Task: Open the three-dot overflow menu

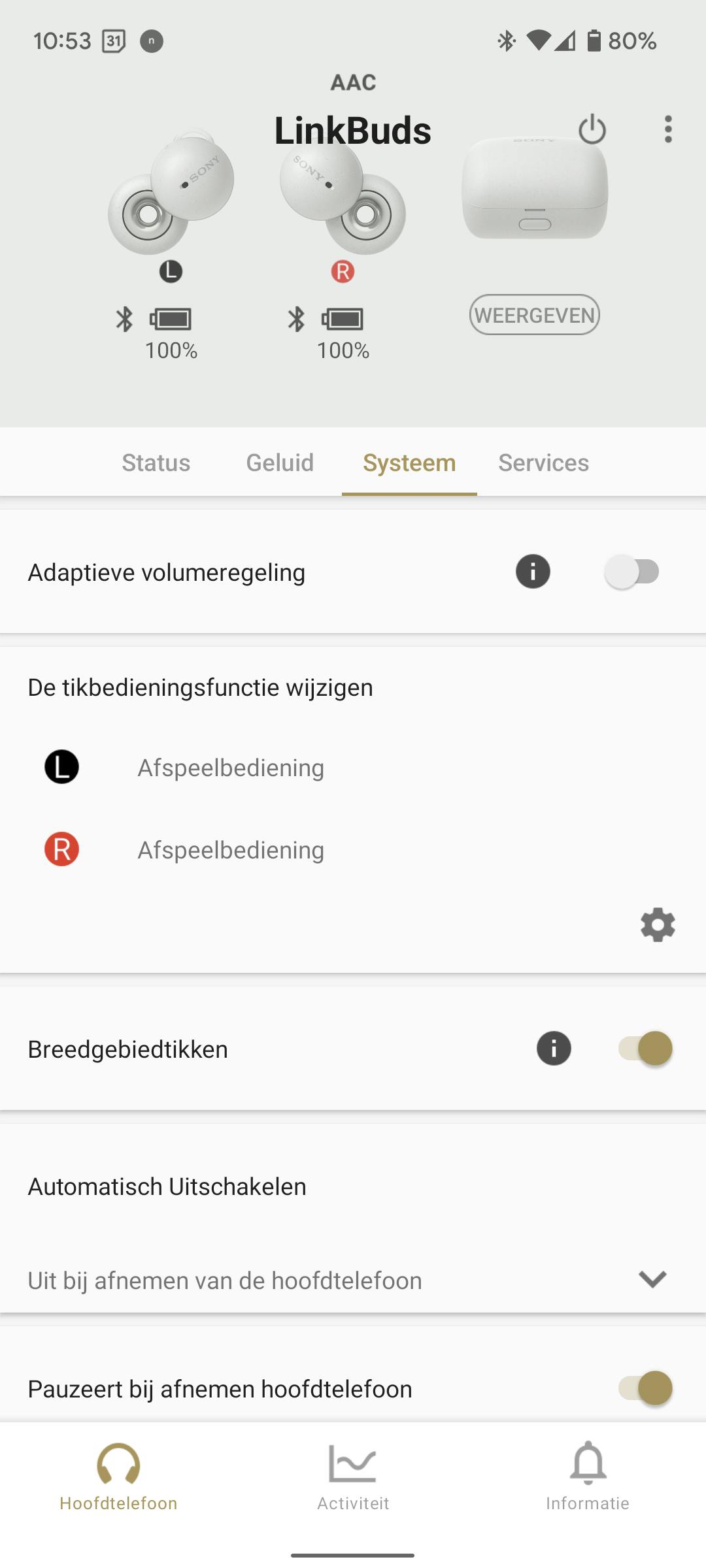Action: point(667,129)
